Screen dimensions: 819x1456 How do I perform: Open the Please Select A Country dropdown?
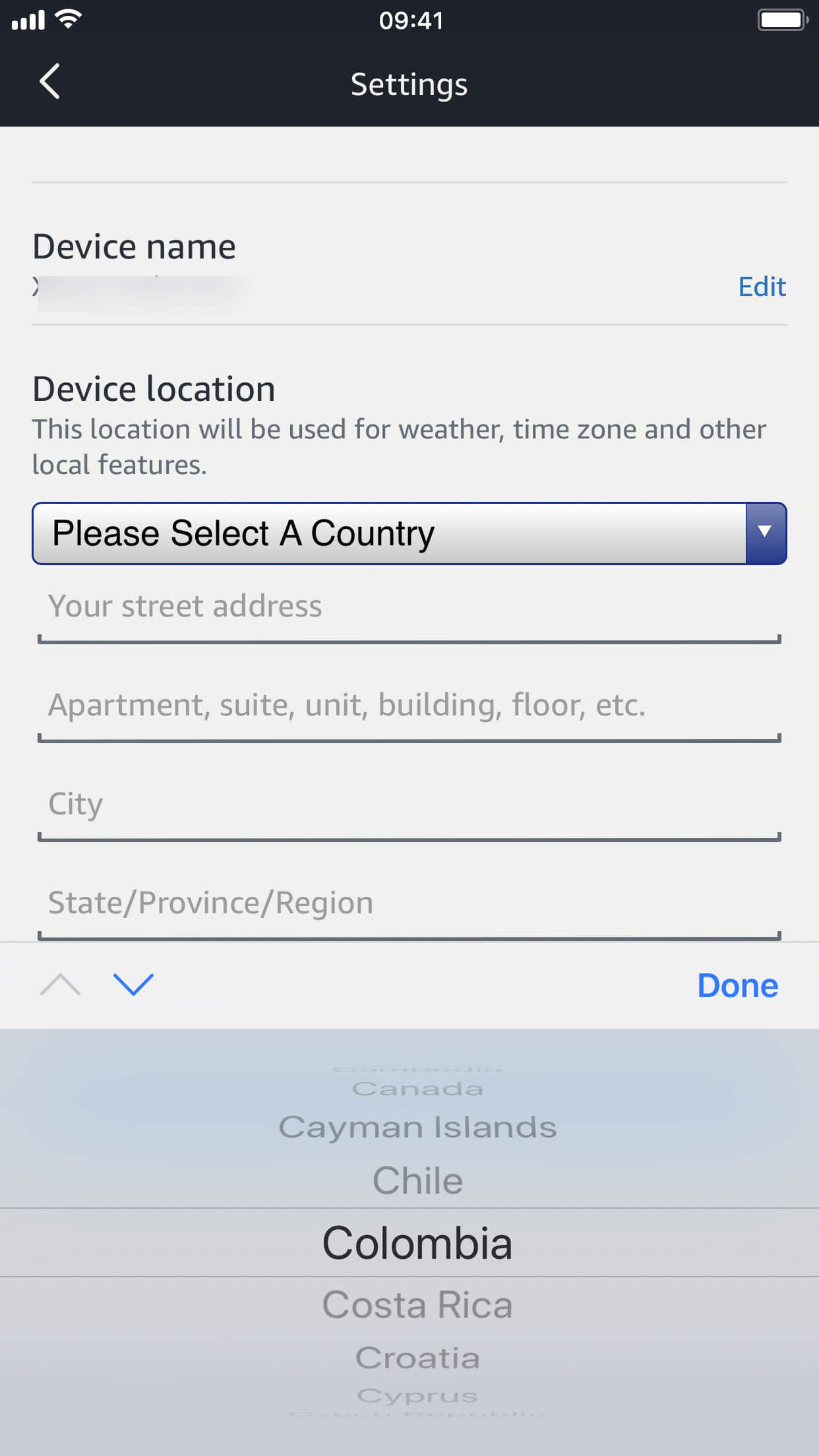pyautogui.click(x=409, y=533)
